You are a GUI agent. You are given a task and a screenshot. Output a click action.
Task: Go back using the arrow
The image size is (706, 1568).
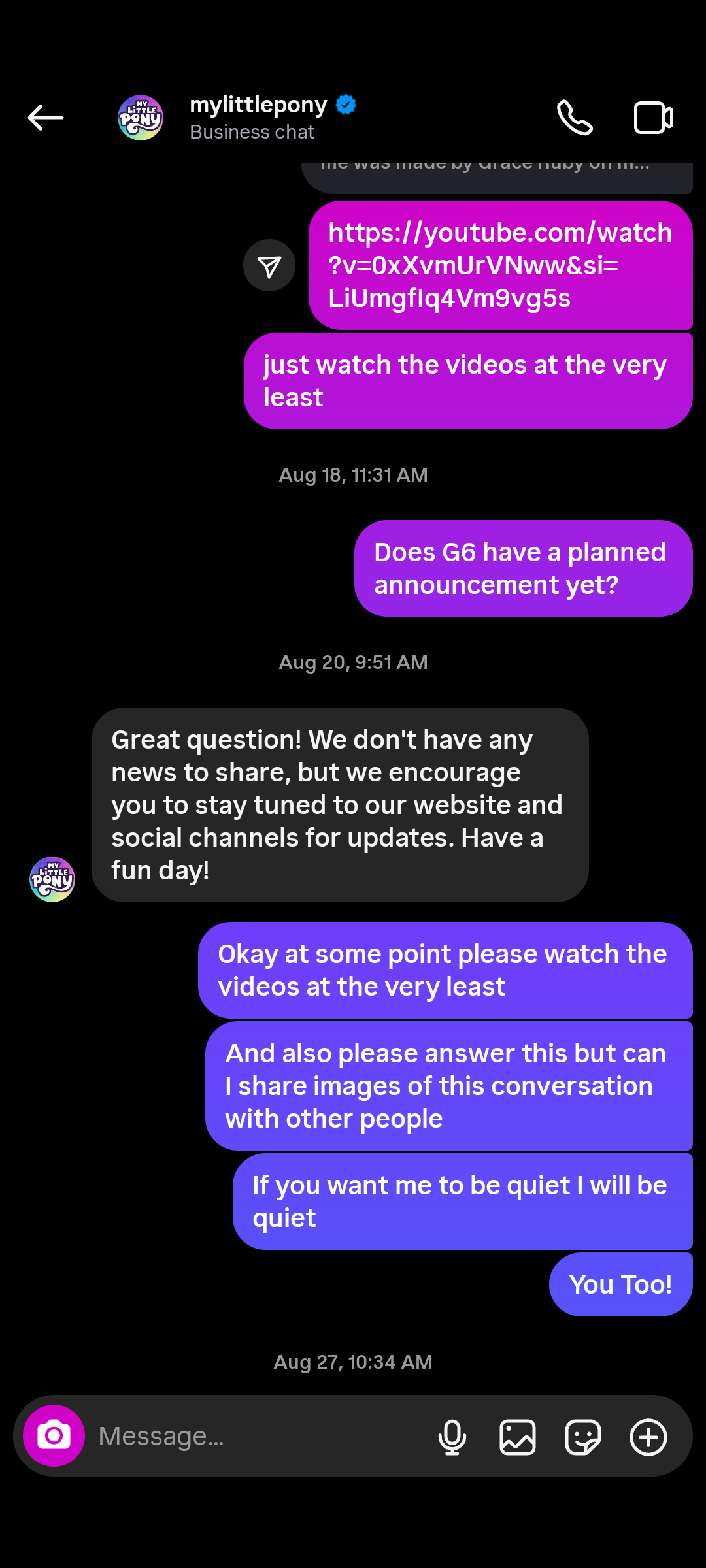(46, 118)
